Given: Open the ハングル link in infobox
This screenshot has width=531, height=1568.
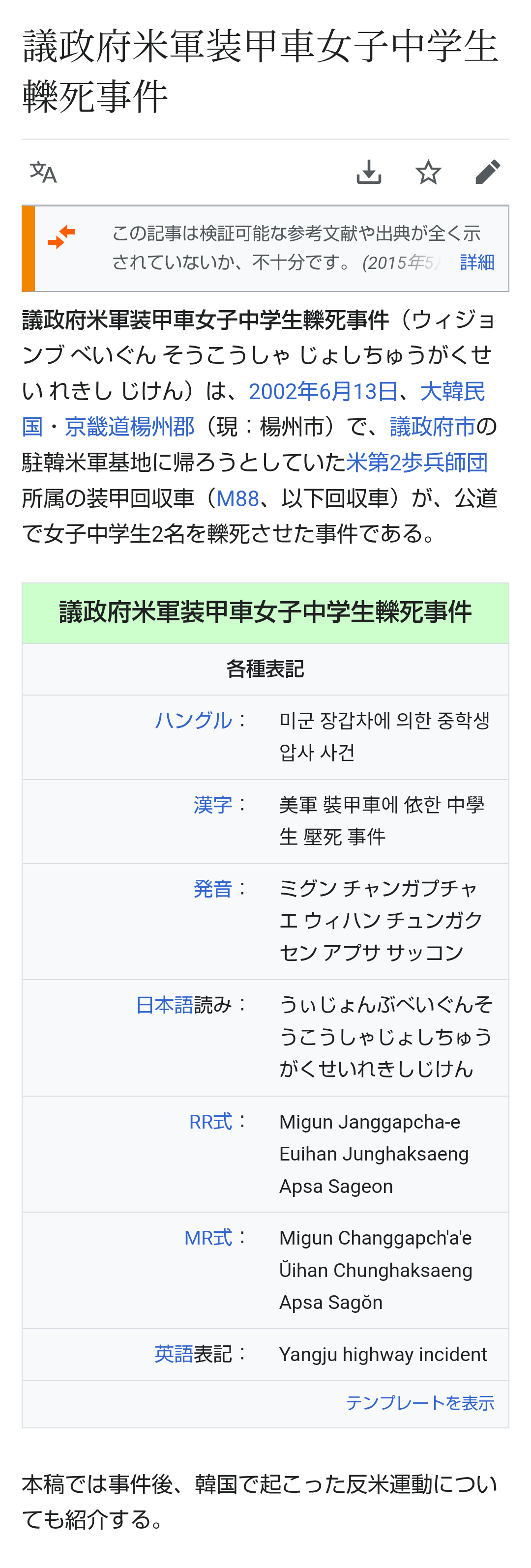Looking at the screenshot, I should [x=193, y=721].
